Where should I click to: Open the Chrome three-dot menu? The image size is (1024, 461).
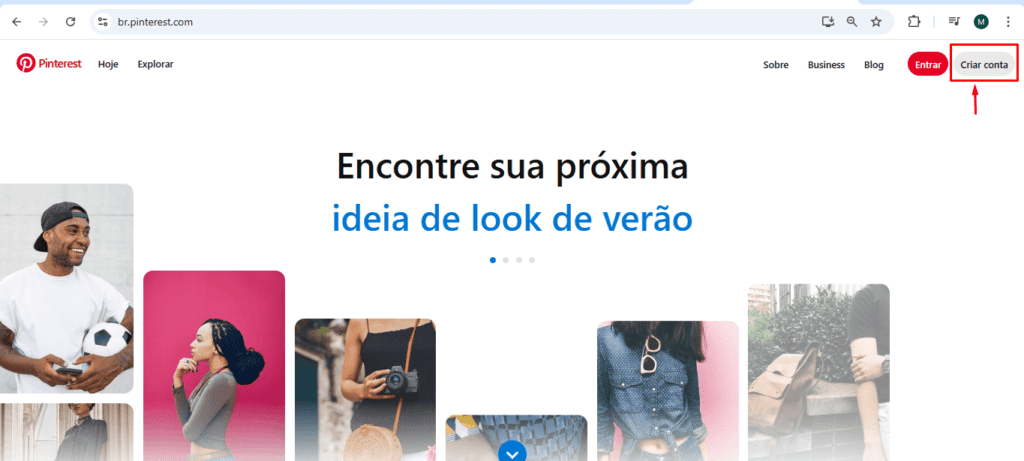tap(1007, 21)
